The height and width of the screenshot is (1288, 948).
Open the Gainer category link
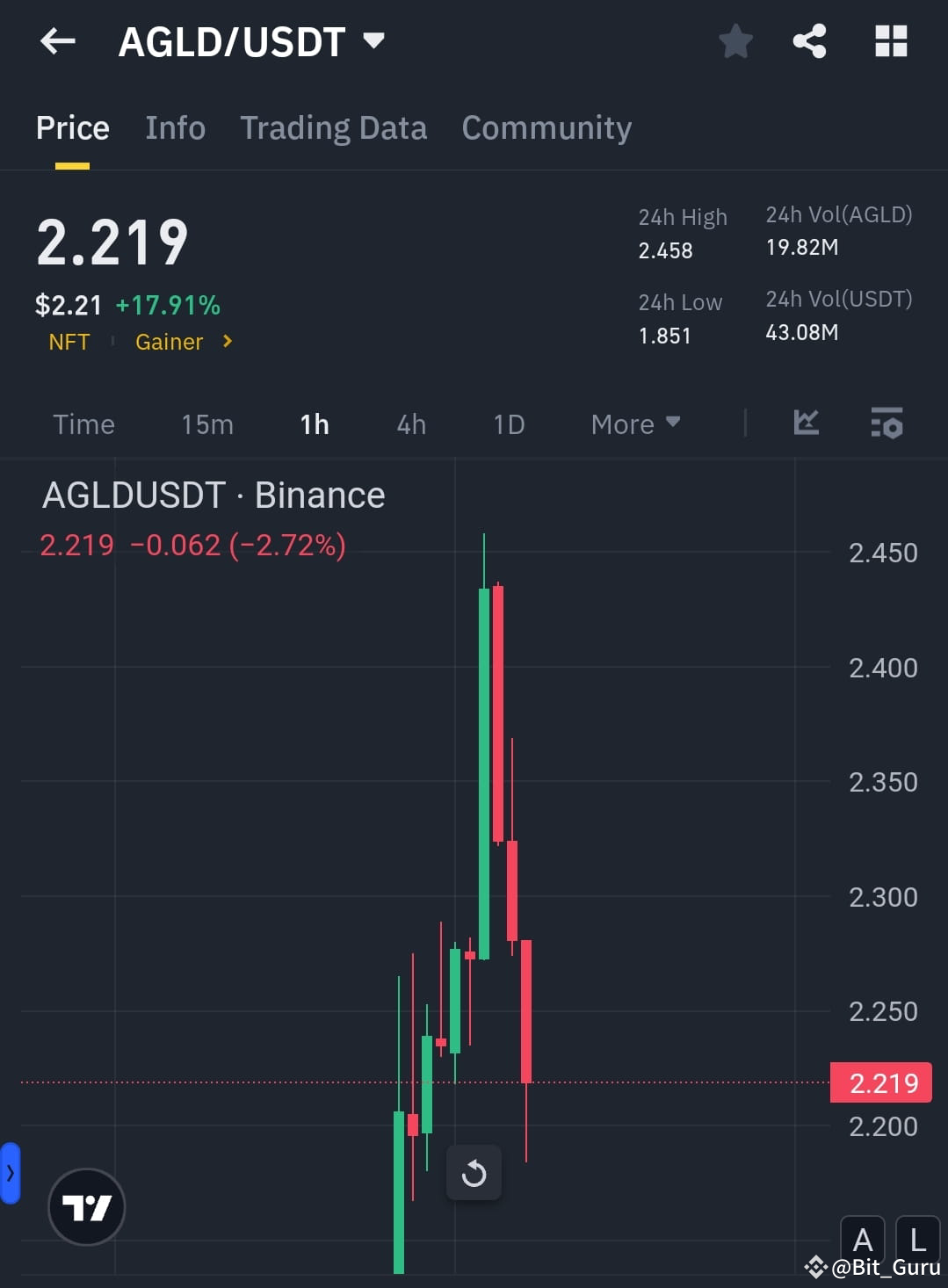[169, 342]
